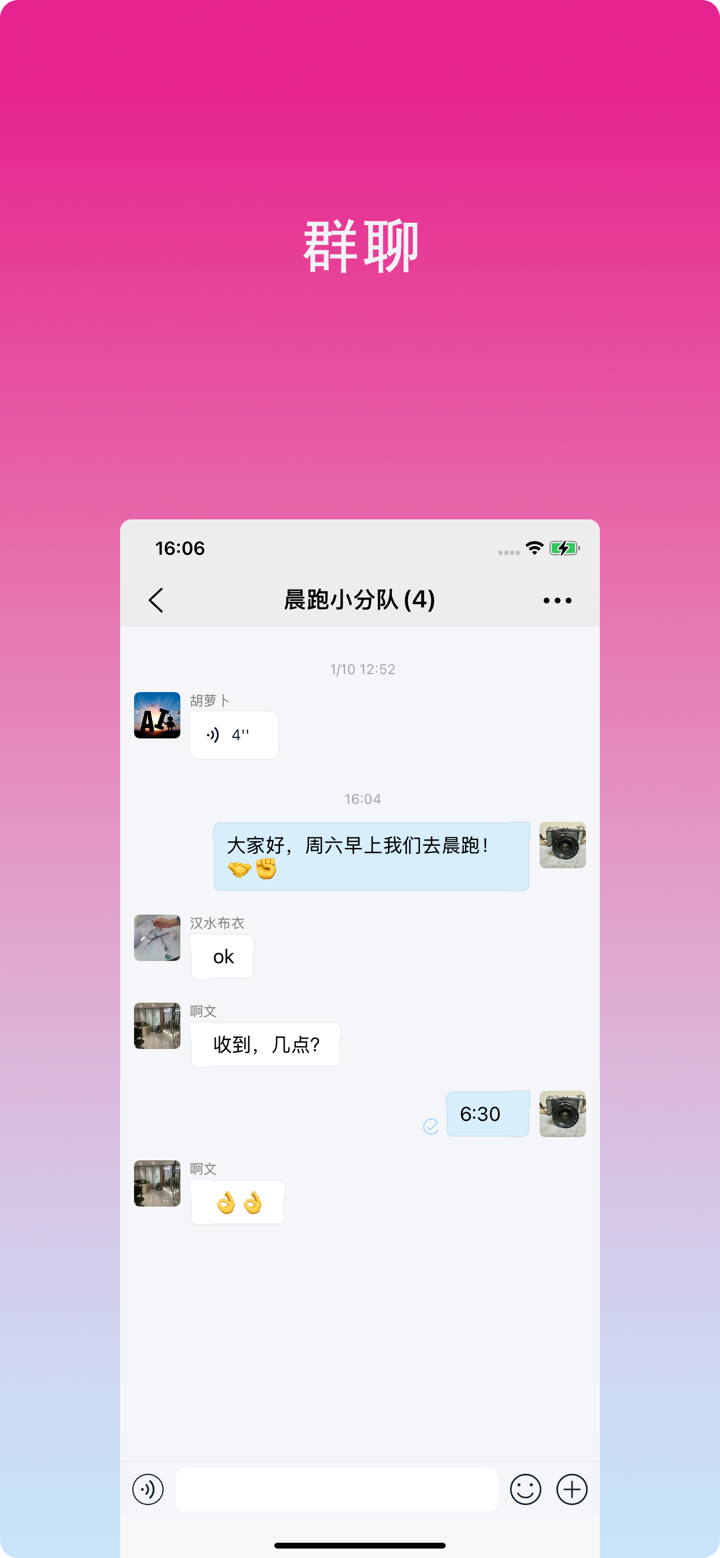Tap the back arrow to leave the chat
720x1558 pixels.
point(156,600)
